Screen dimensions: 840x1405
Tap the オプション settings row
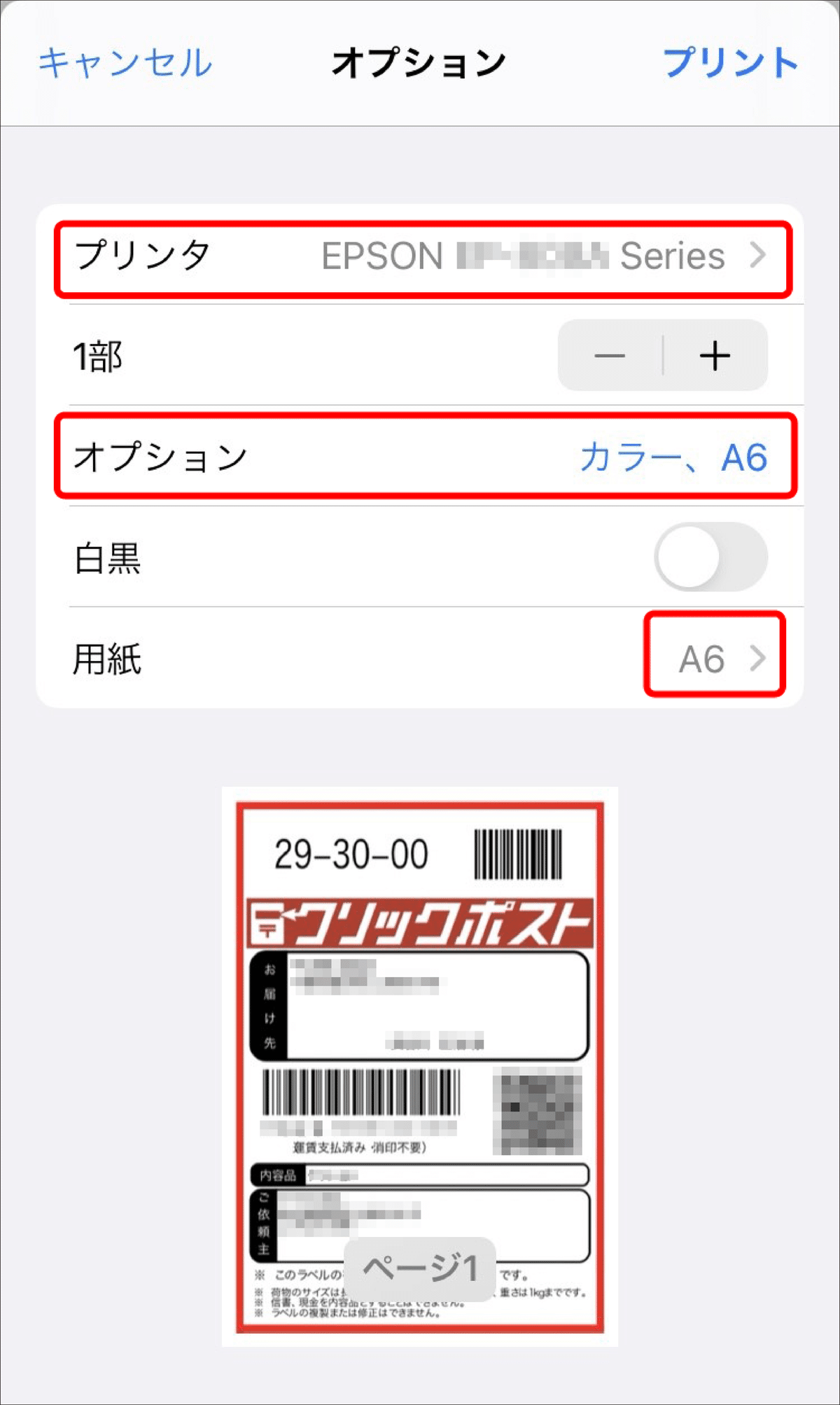point(420,457)
